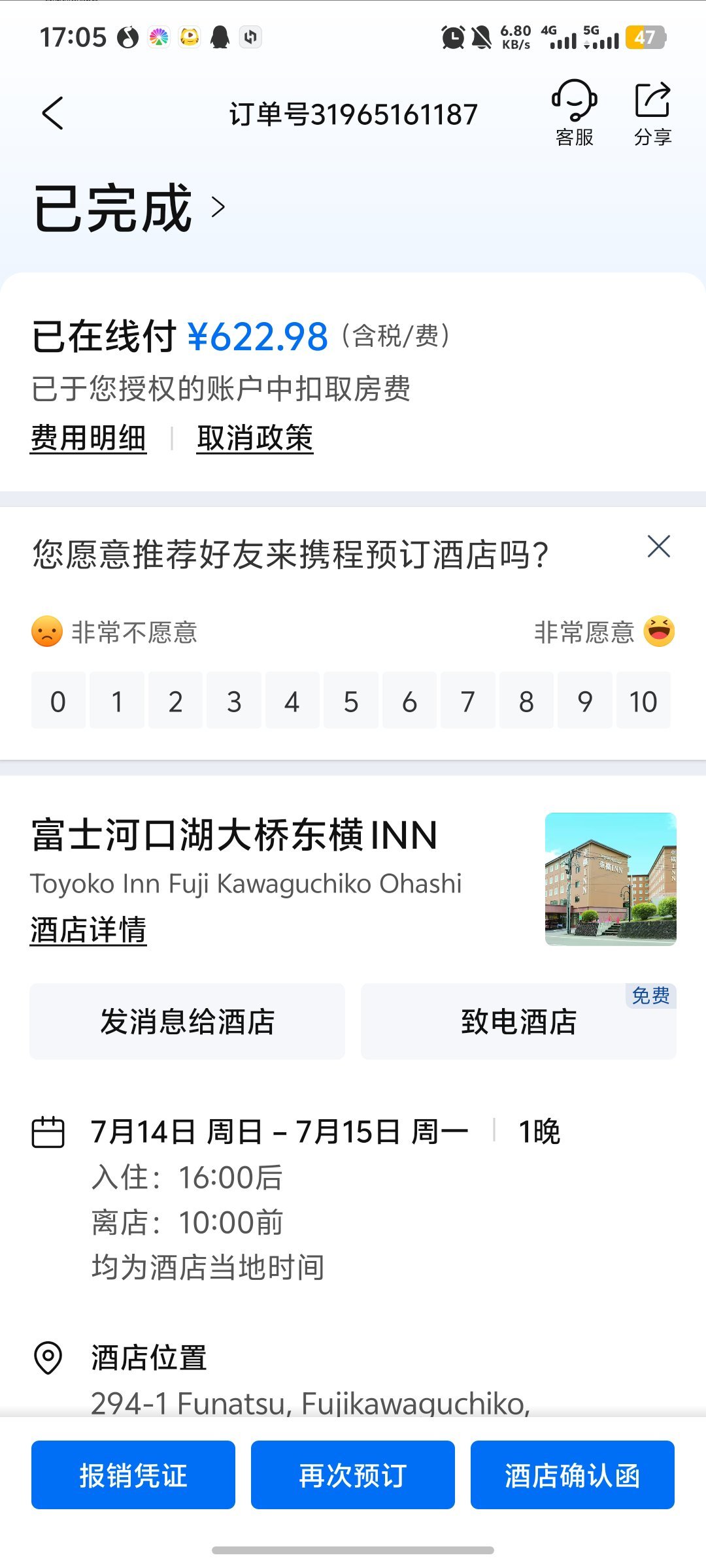706x1568 pixels.
Task: Share this order (分享)
Action: tap(653, 114)
